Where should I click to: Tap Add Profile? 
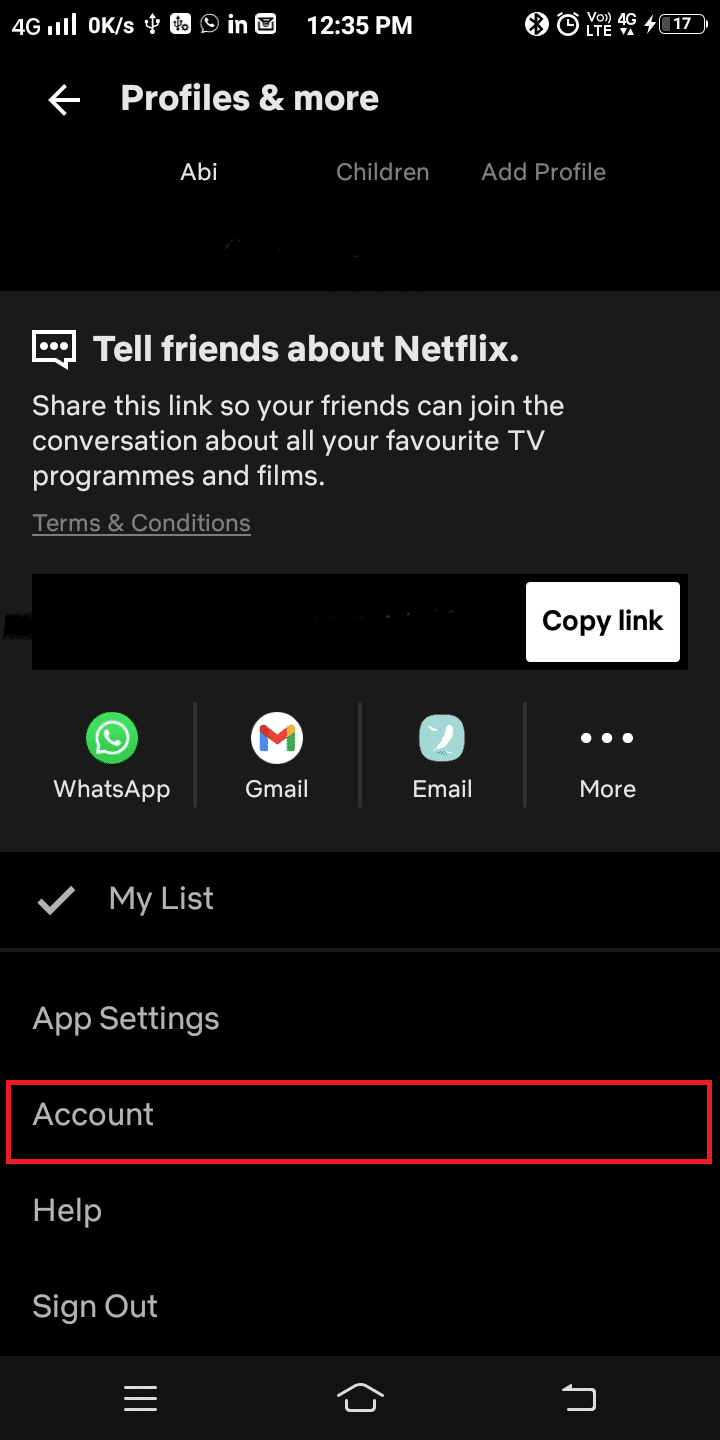tap(543, 172)
